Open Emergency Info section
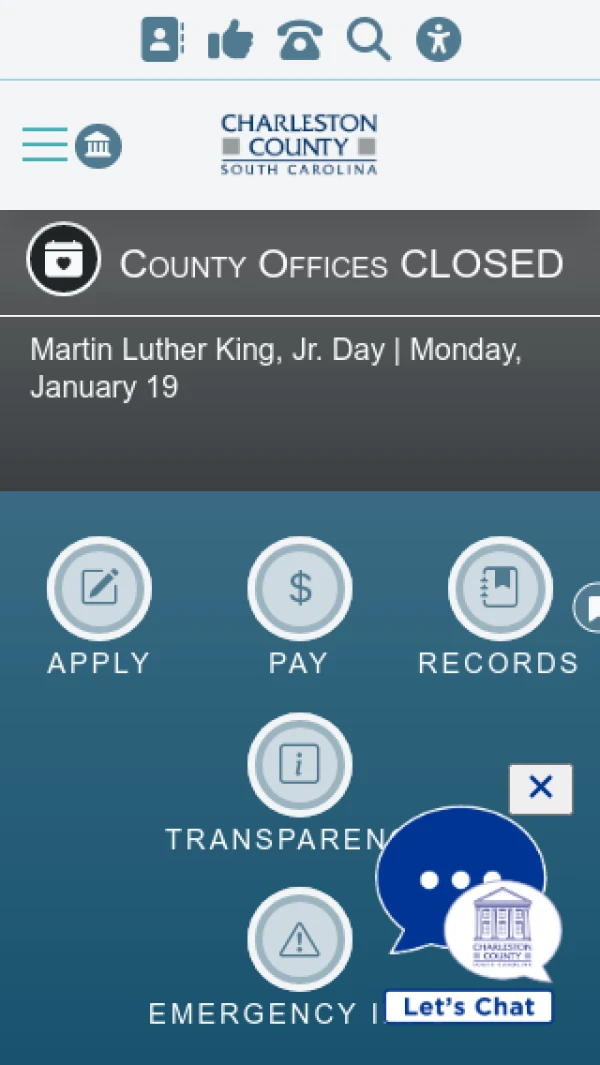 [x=299, y=940]
